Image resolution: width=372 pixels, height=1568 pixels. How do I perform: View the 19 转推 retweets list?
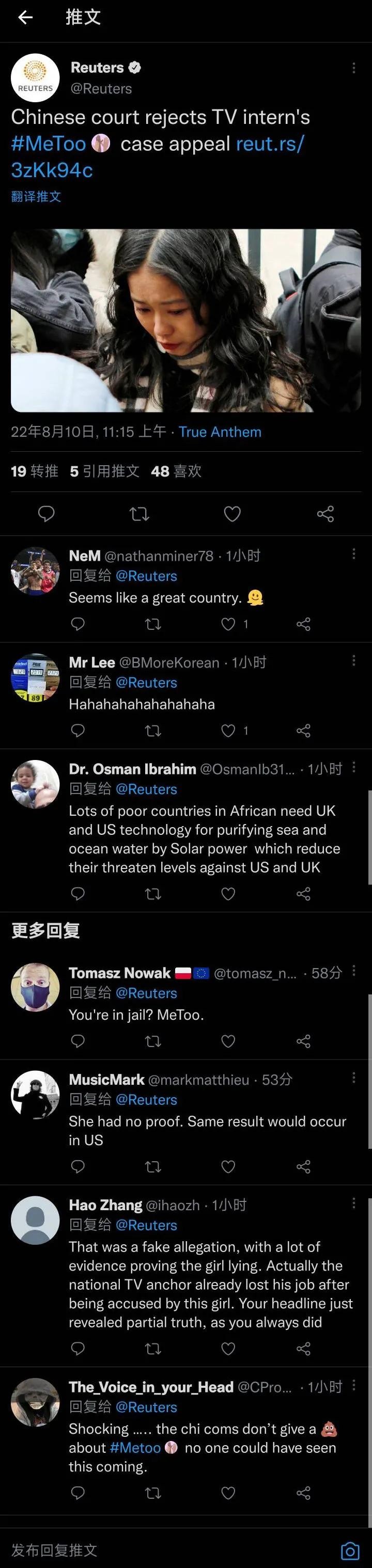tap(35, 471)
